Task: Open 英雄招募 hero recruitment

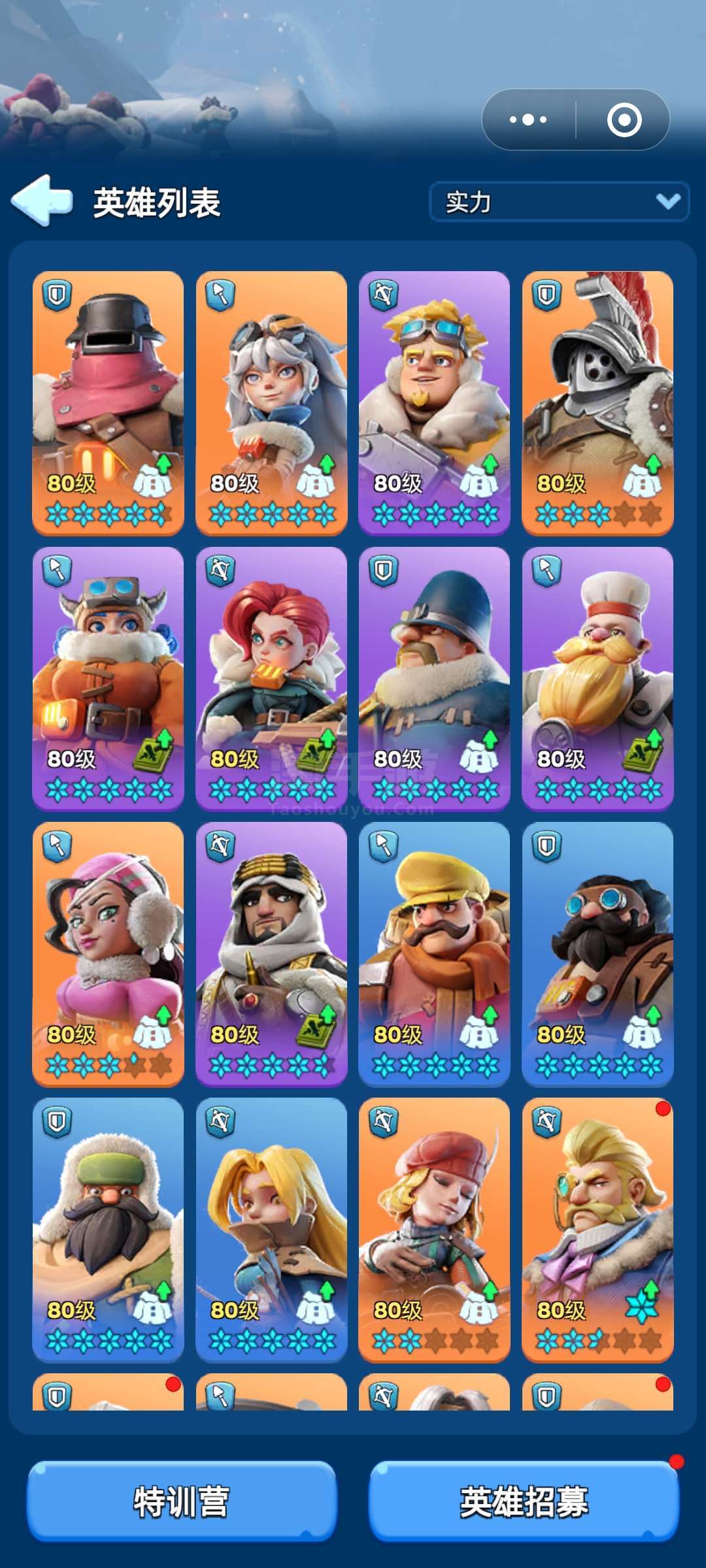Action: tap(524, 1501)
